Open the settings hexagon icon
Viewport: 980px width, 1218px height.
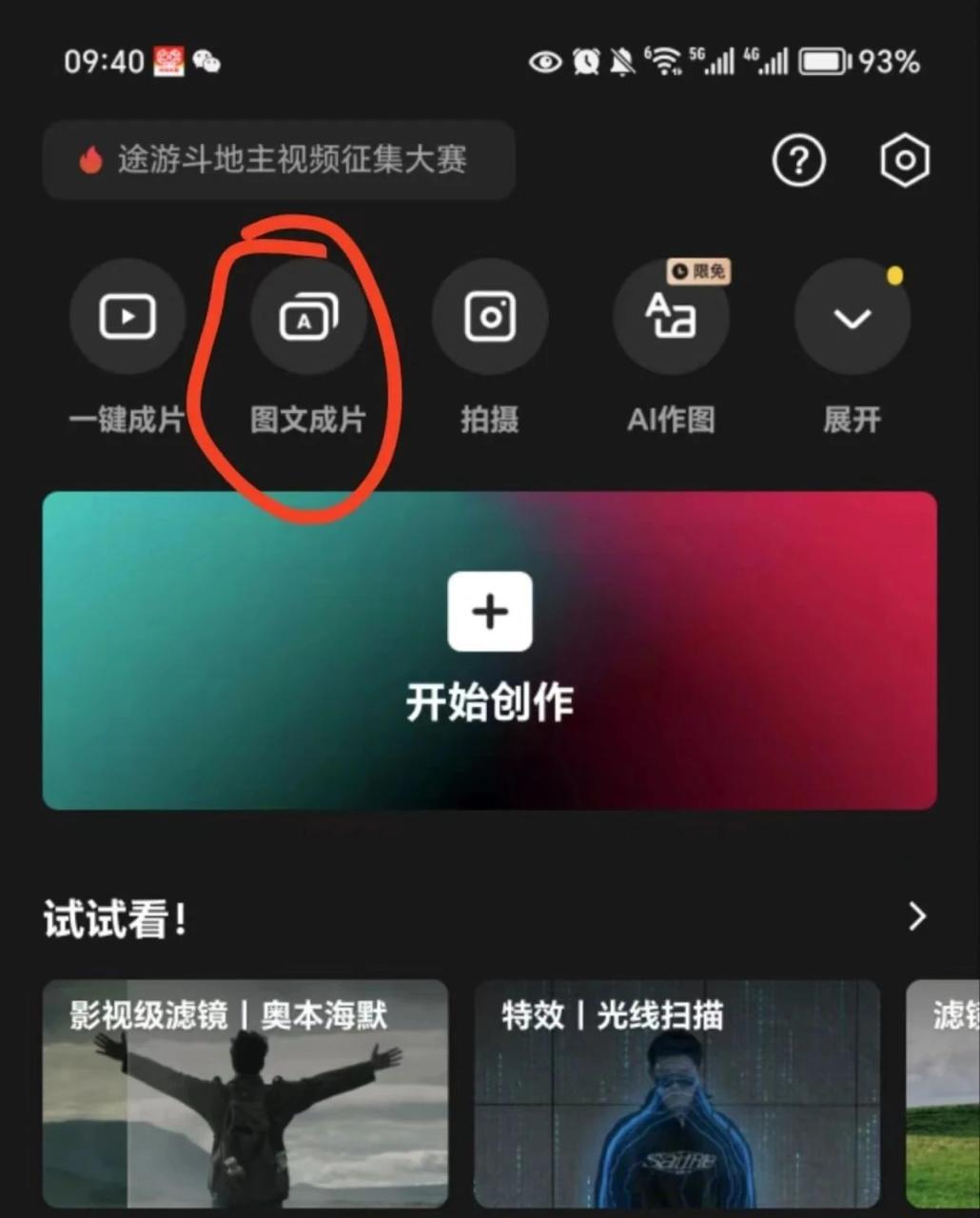coord(904,161)
